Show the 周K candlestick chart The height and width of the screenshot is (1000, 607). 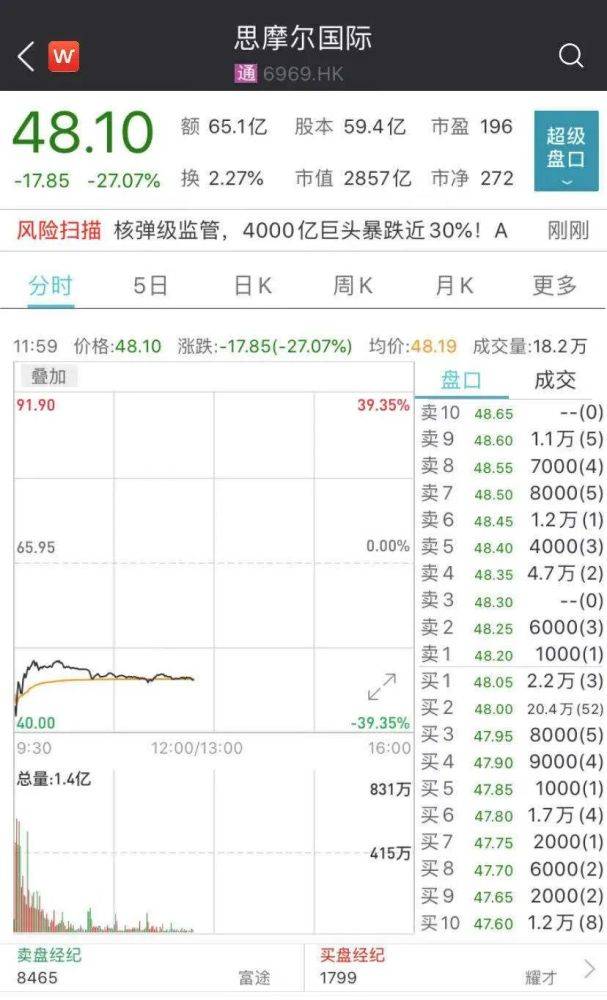click(x=352, y=285)
